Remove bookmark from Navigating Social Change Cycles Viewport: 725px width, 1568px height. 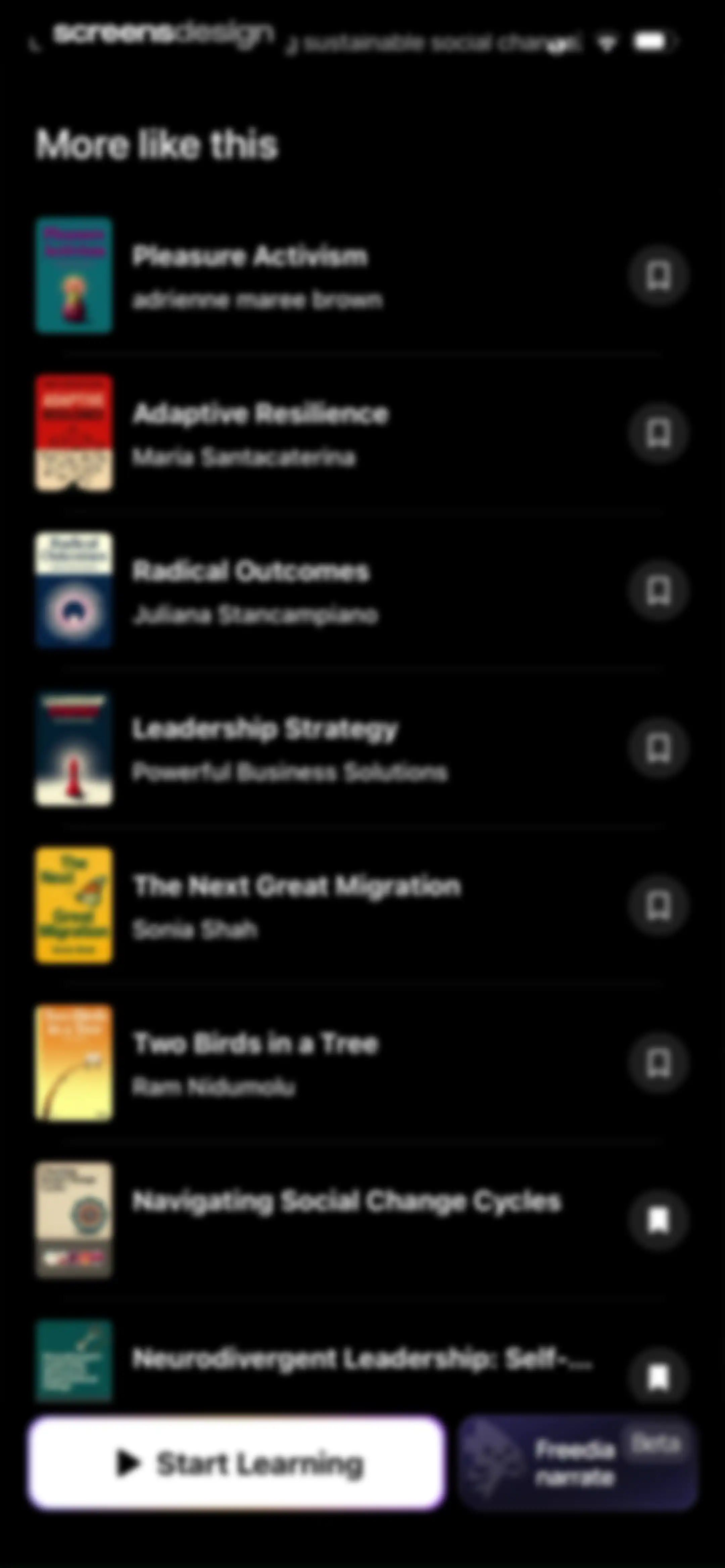658,1220
